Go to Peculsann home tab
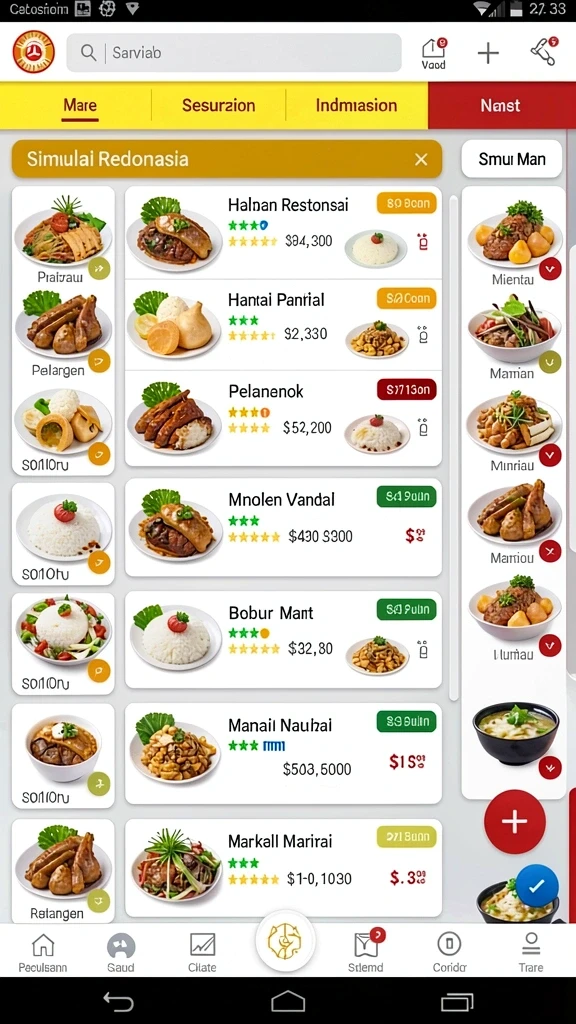576x1024 pixels. click(x=42, y=953)
